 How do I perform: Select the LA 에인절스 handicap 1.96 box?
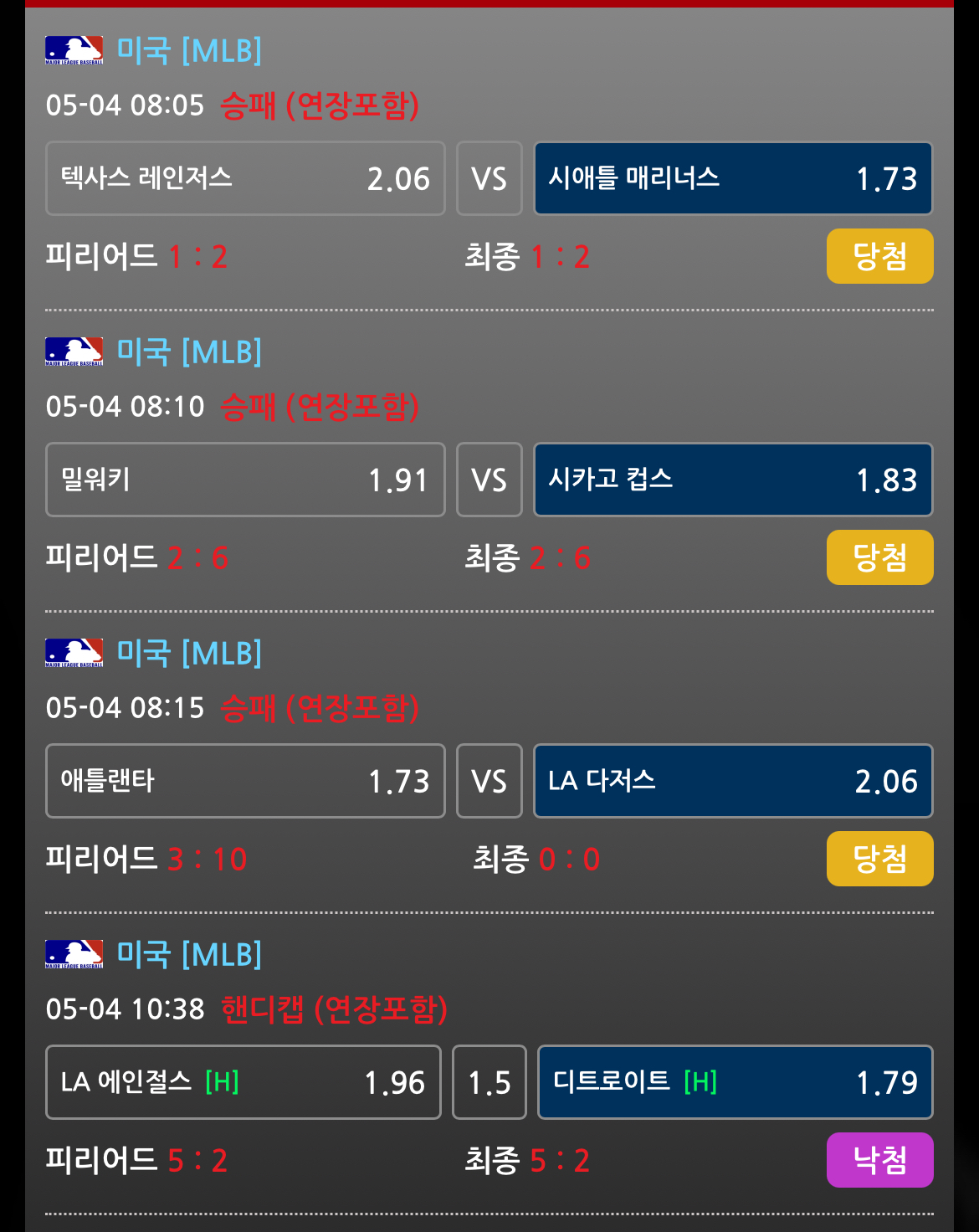243,1082
